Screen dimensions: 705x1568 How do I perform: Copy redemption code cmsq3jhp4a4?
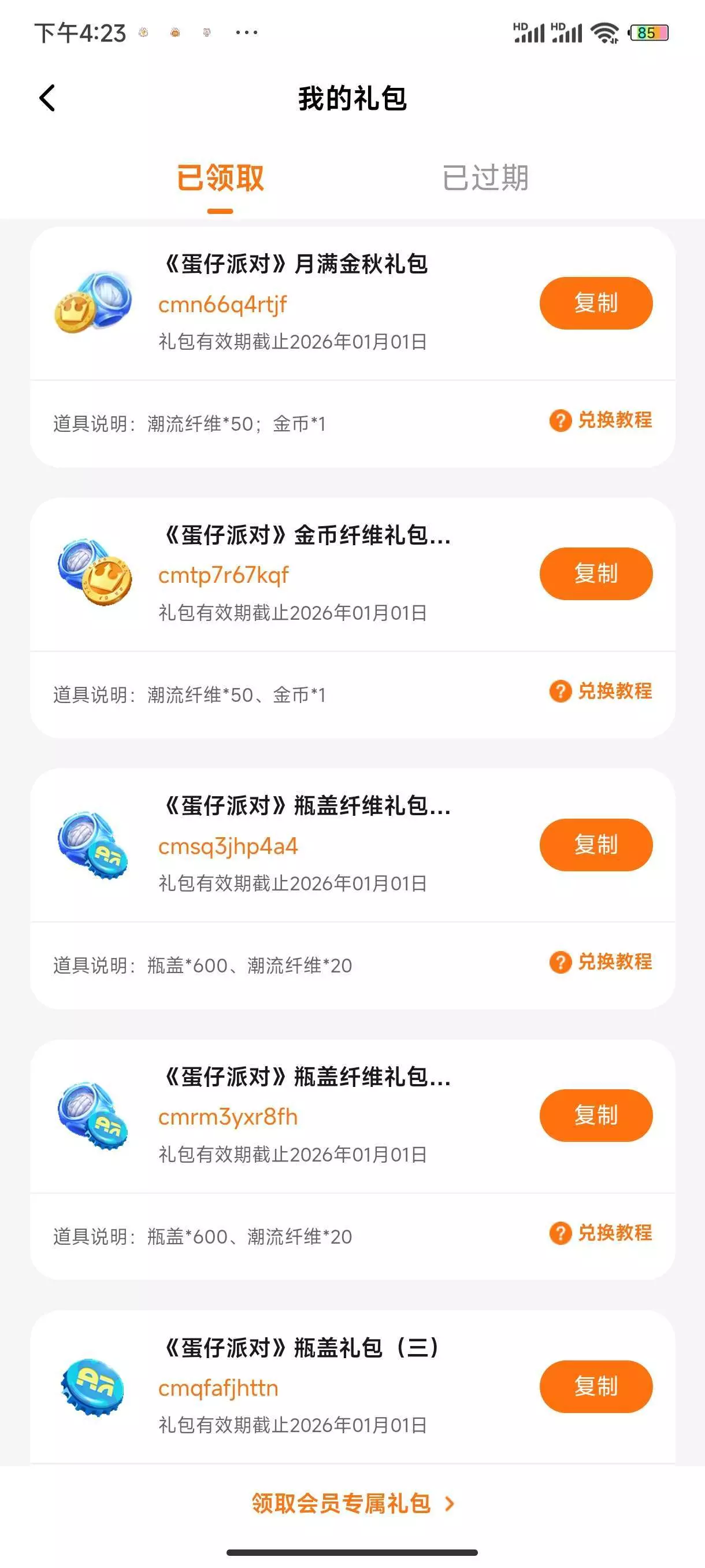(x=596, y=844)
